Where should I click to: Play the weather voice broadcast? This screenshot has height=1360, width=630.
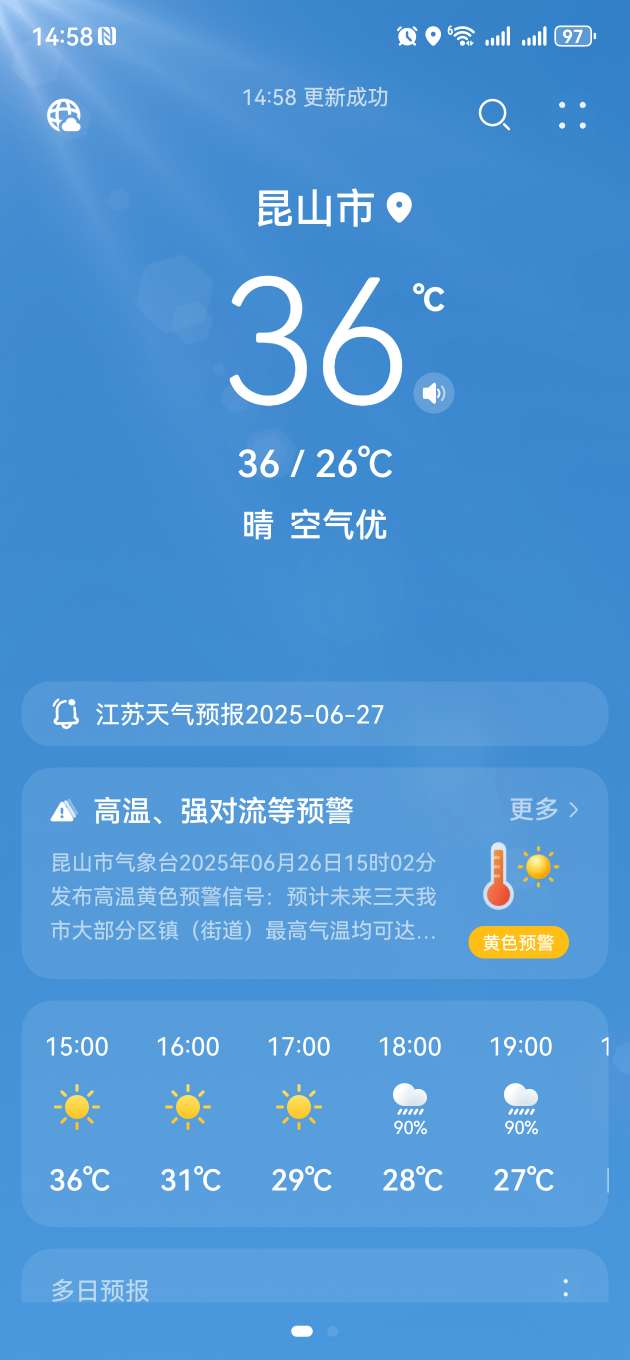434,393
